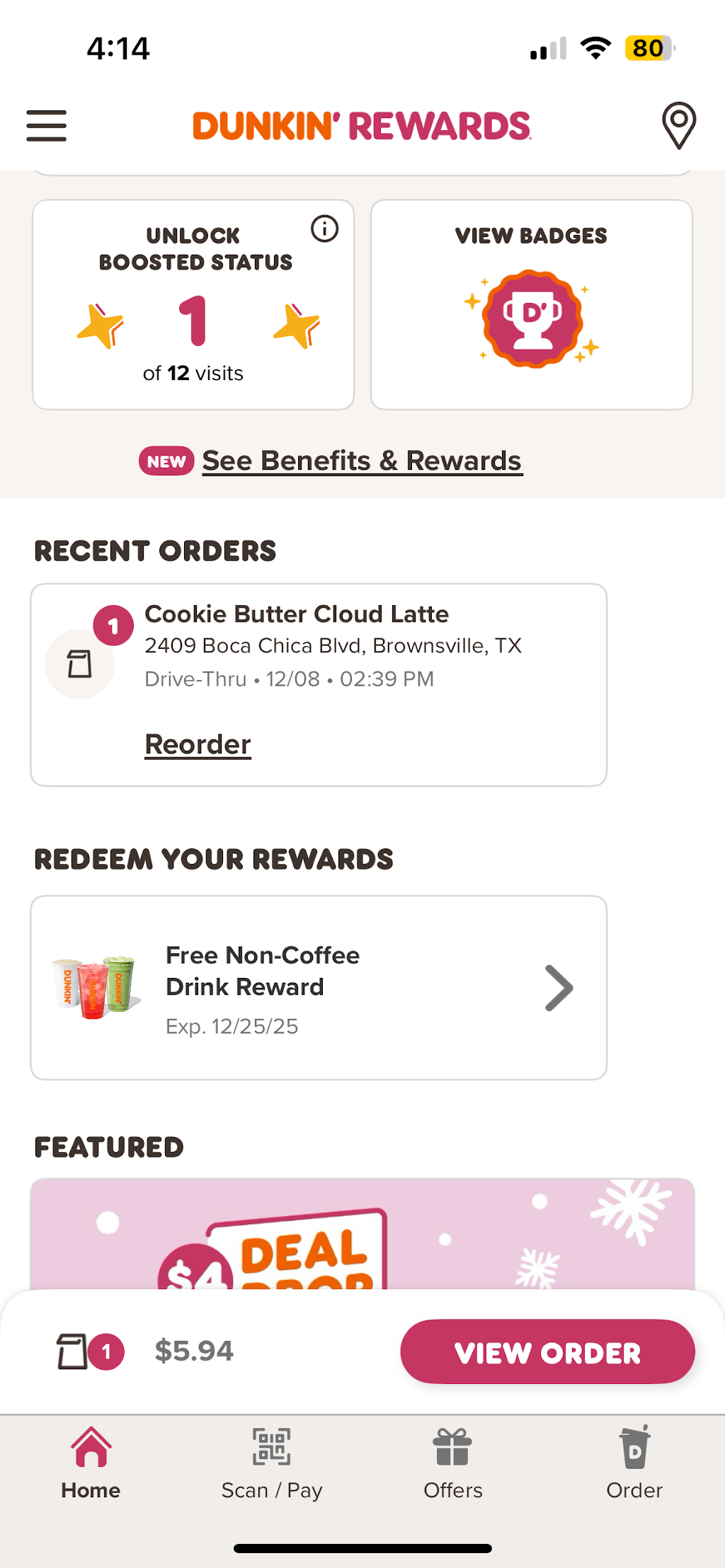
Task: Open the View Badges card
Action: [531, 304]
